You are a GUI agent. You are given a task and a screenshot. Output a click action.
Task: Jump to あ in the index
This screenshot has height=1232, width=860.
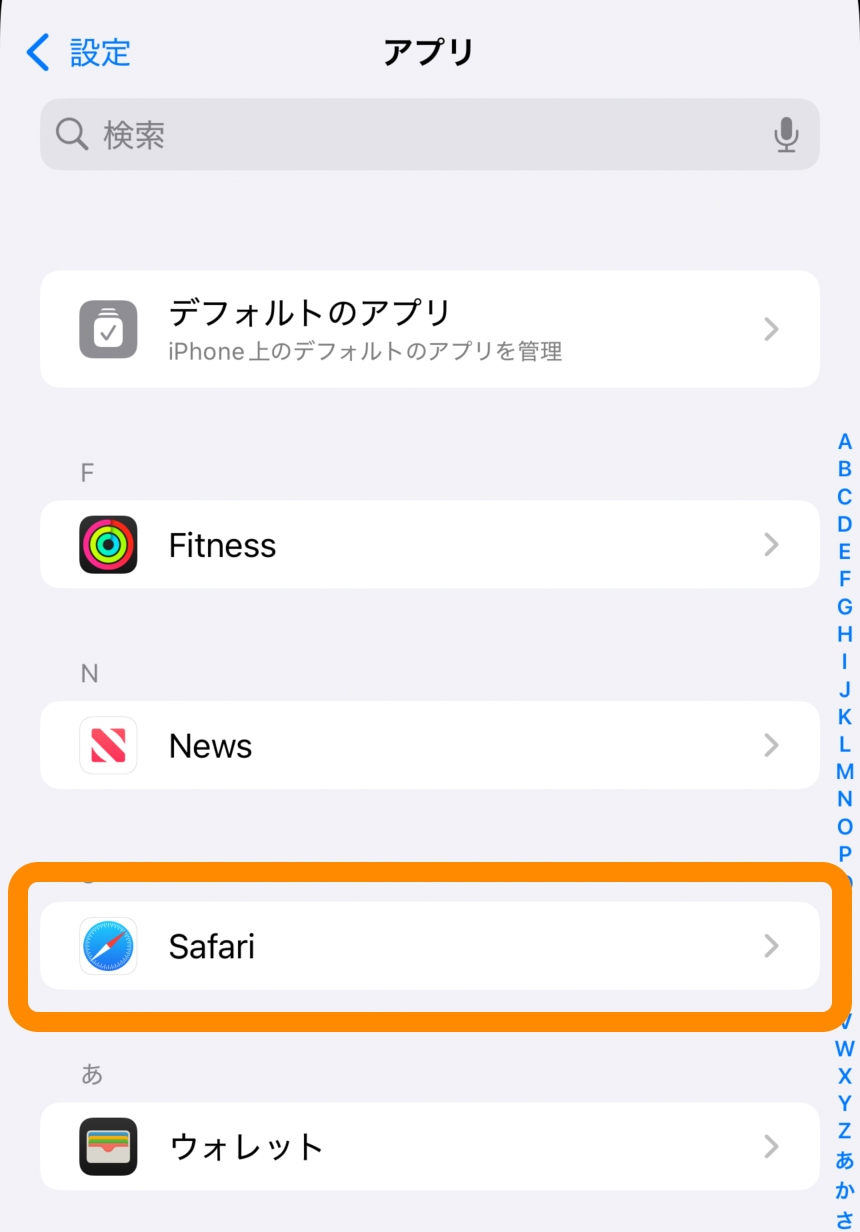tap(845, 1160)
